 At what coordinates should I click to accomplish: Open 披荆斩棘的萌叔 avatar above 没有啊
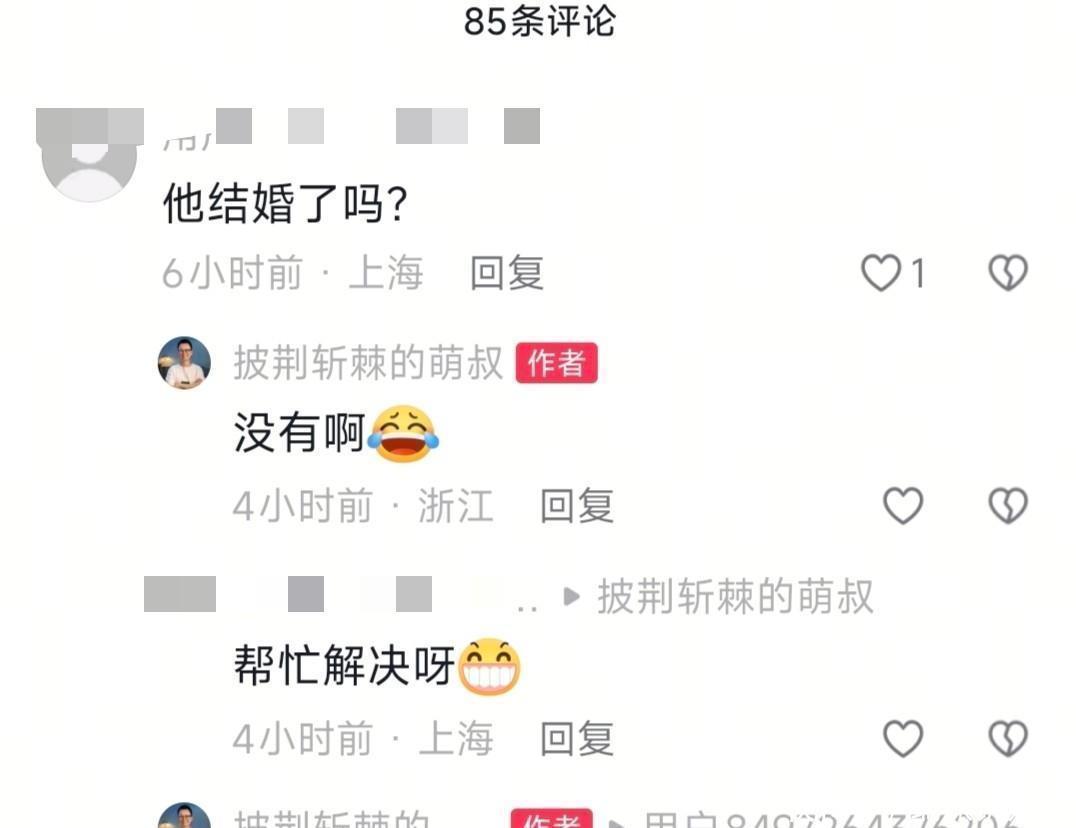point(184,363)
